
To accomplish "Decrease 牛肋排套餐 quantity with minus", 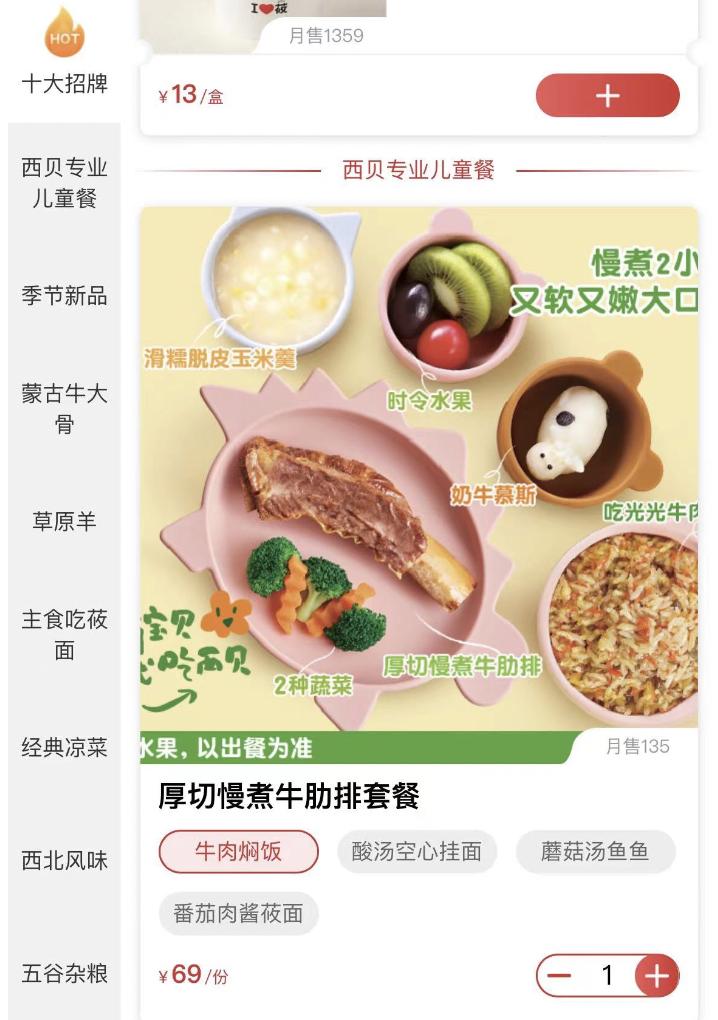I will (560, 976).
